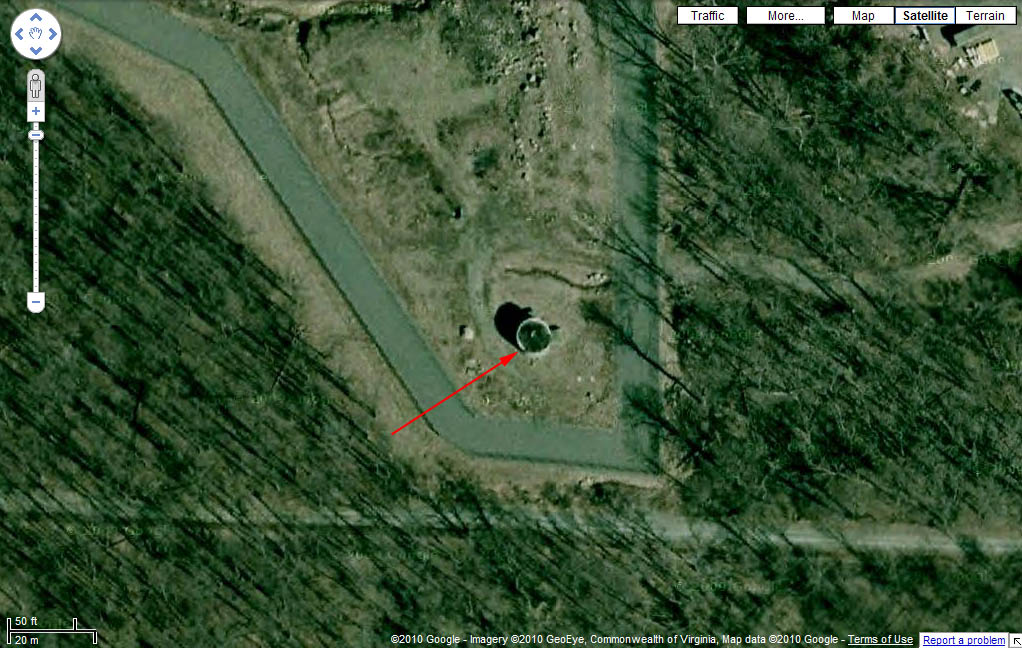Pan the map down with the arrow

tap(36, 51)
